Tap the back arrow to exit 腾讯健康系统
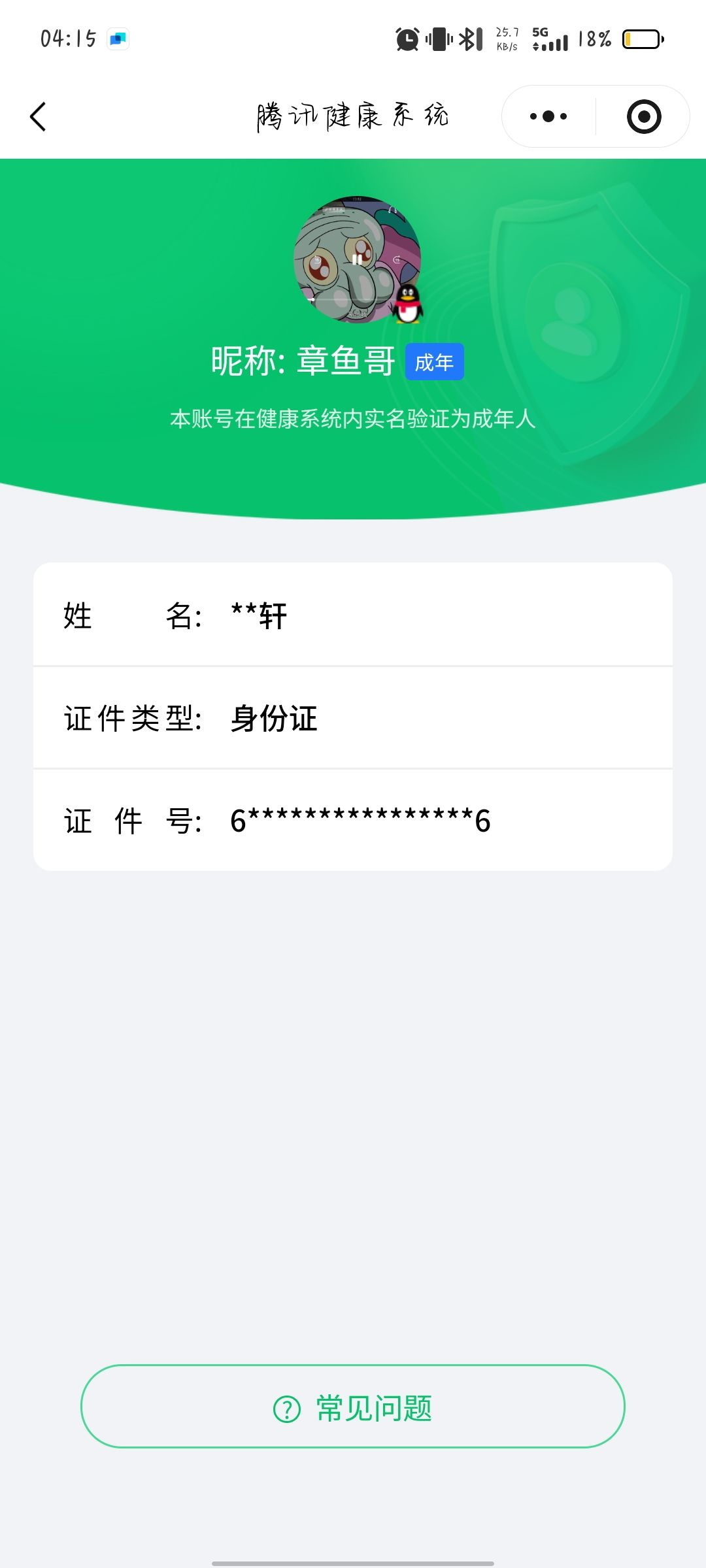This screenshot has height=1568, width=706. [x=37, y=116]
